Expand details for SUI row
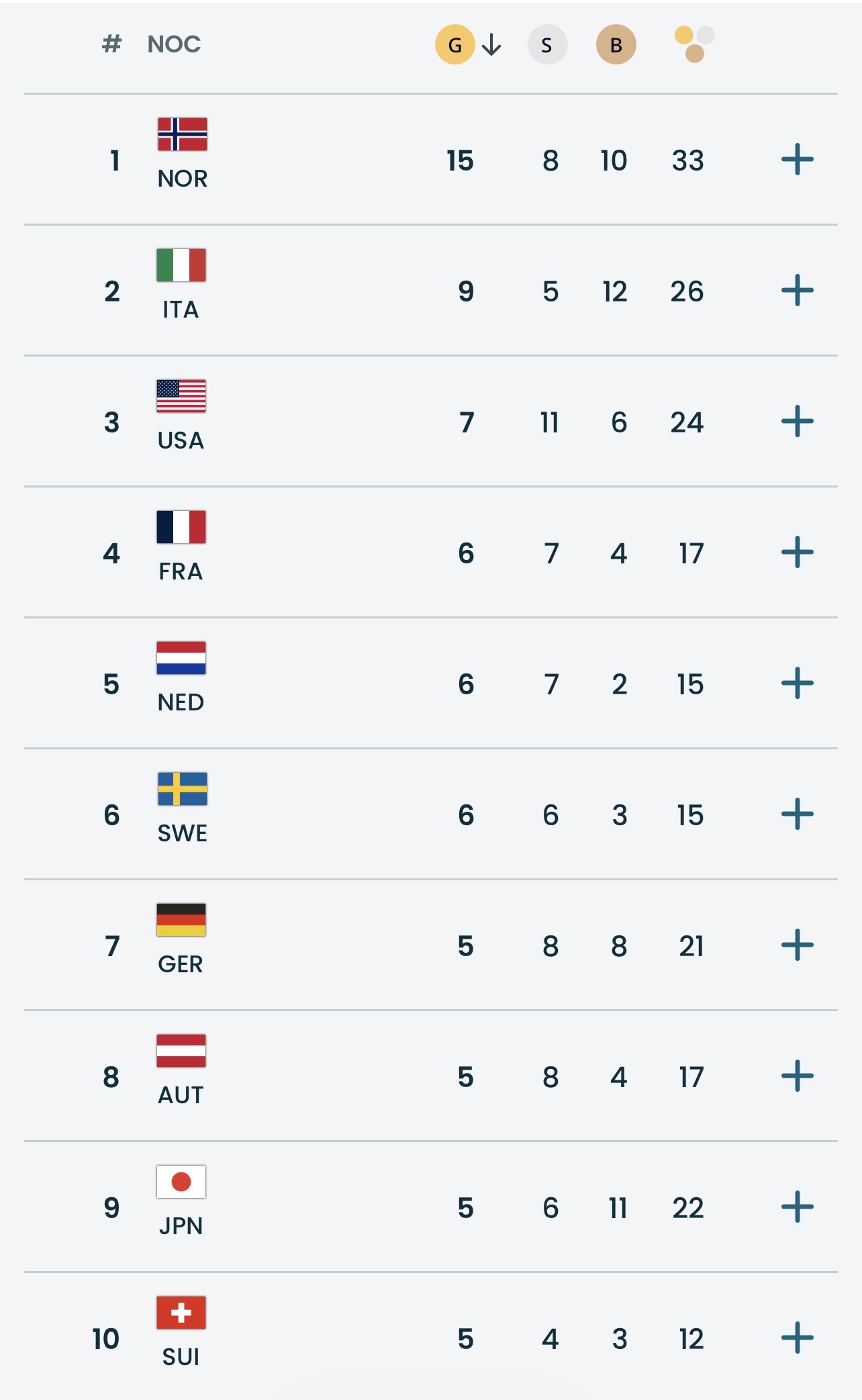862x1400 pixels. pos(796,1339)
